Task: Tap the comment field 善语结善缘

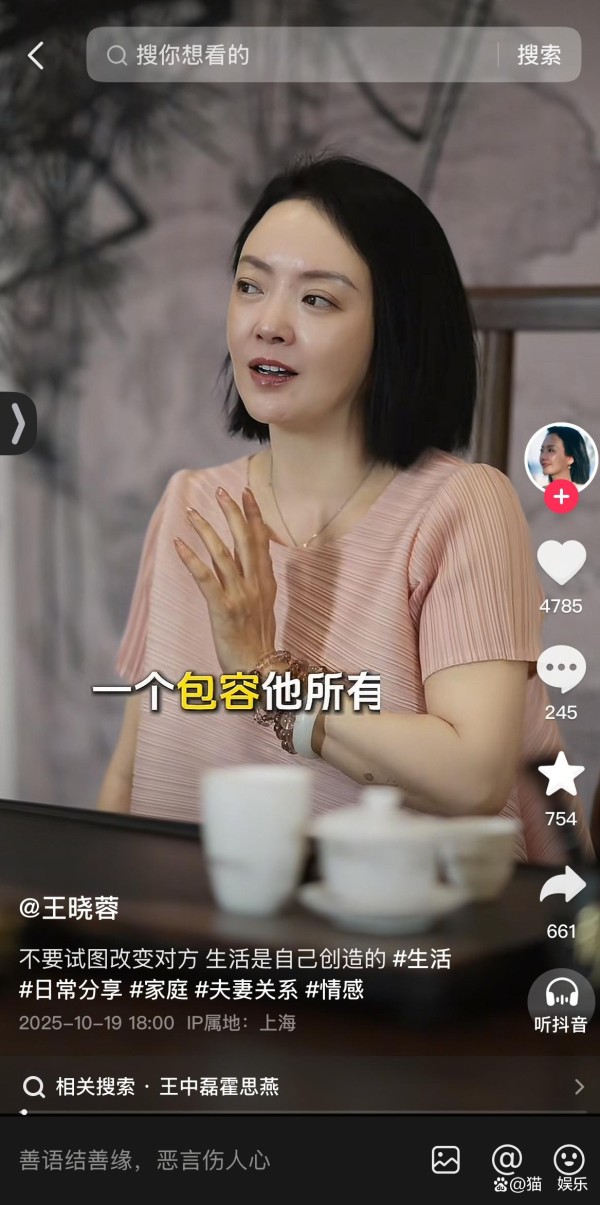Action: tap(145, 1160)
